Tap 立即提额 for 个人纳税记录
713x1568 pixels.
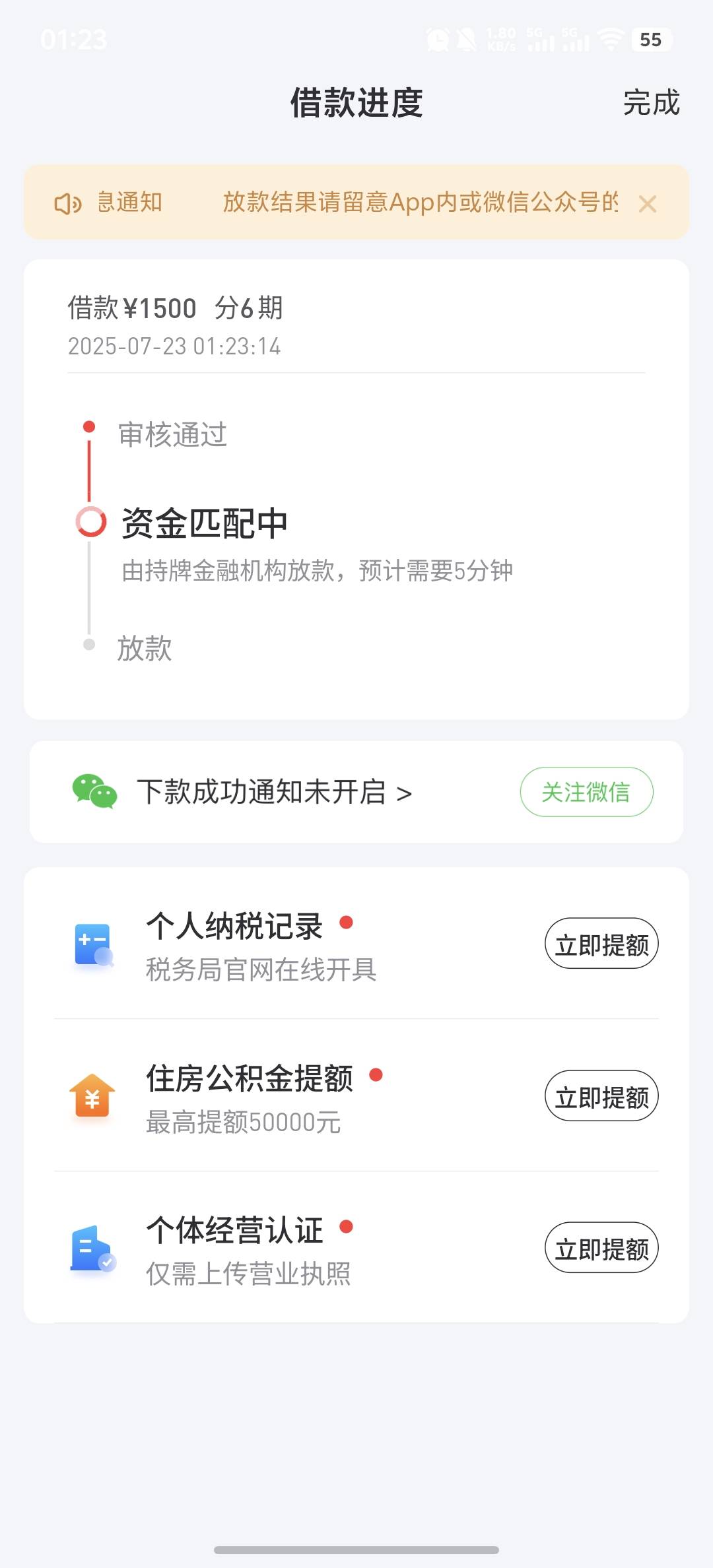click(x=601, y=944)
